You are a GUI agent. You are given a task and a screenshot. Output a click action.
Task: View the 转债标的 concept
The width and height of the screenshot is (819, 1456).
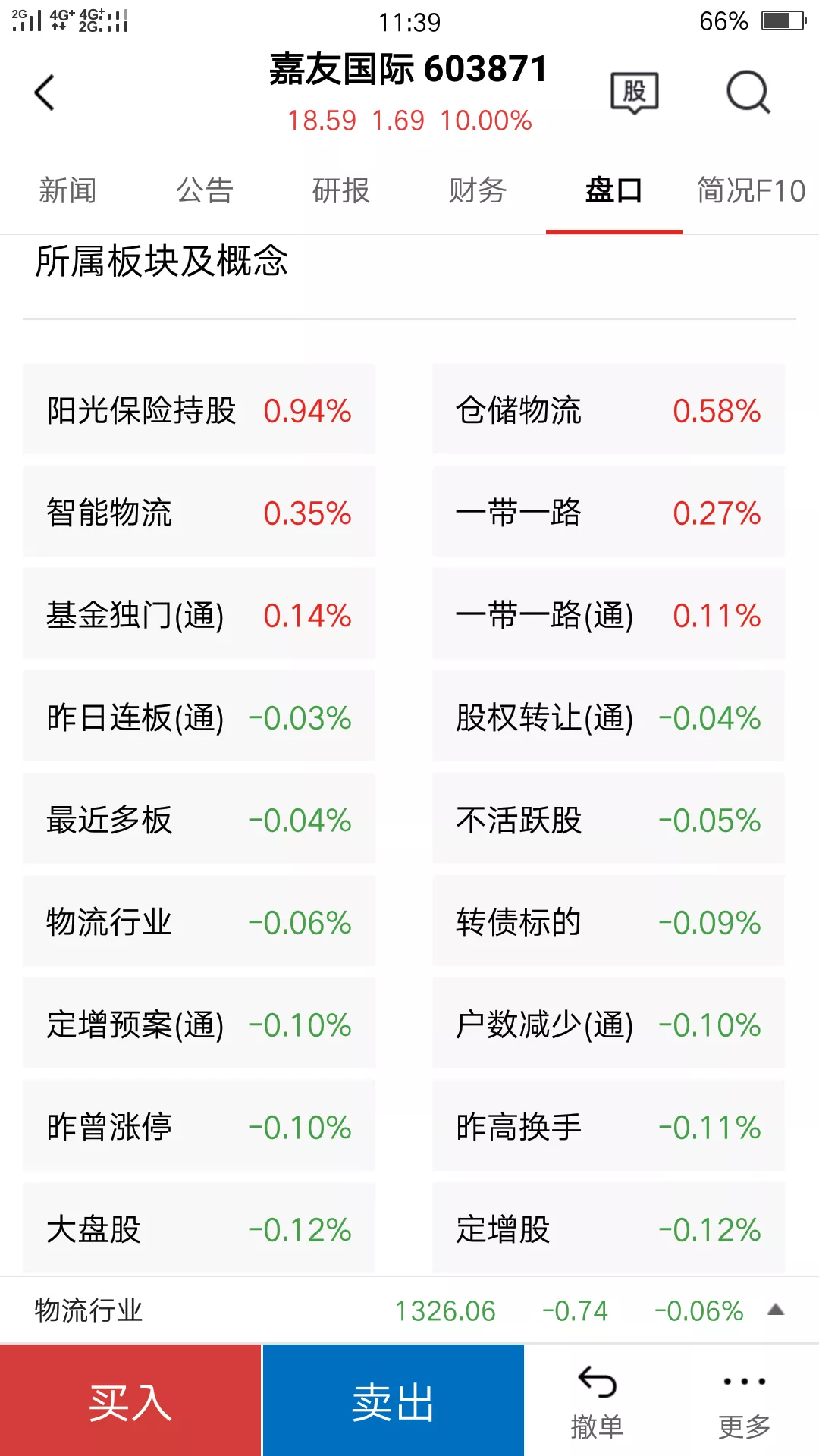pos(608,922)
